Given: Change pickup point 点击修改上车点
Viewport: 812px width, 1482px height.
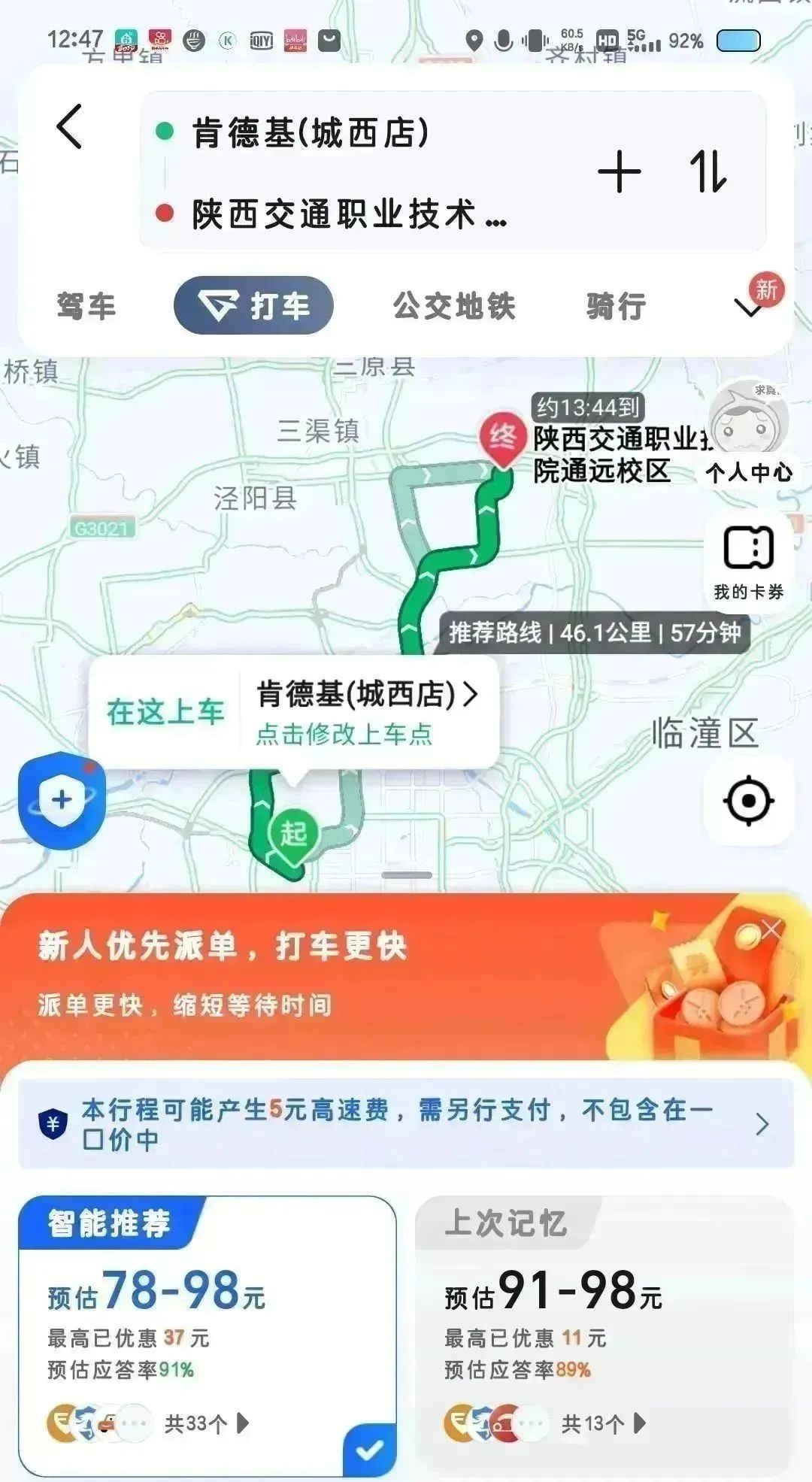Looking at the screenshot, I should 344,734.
